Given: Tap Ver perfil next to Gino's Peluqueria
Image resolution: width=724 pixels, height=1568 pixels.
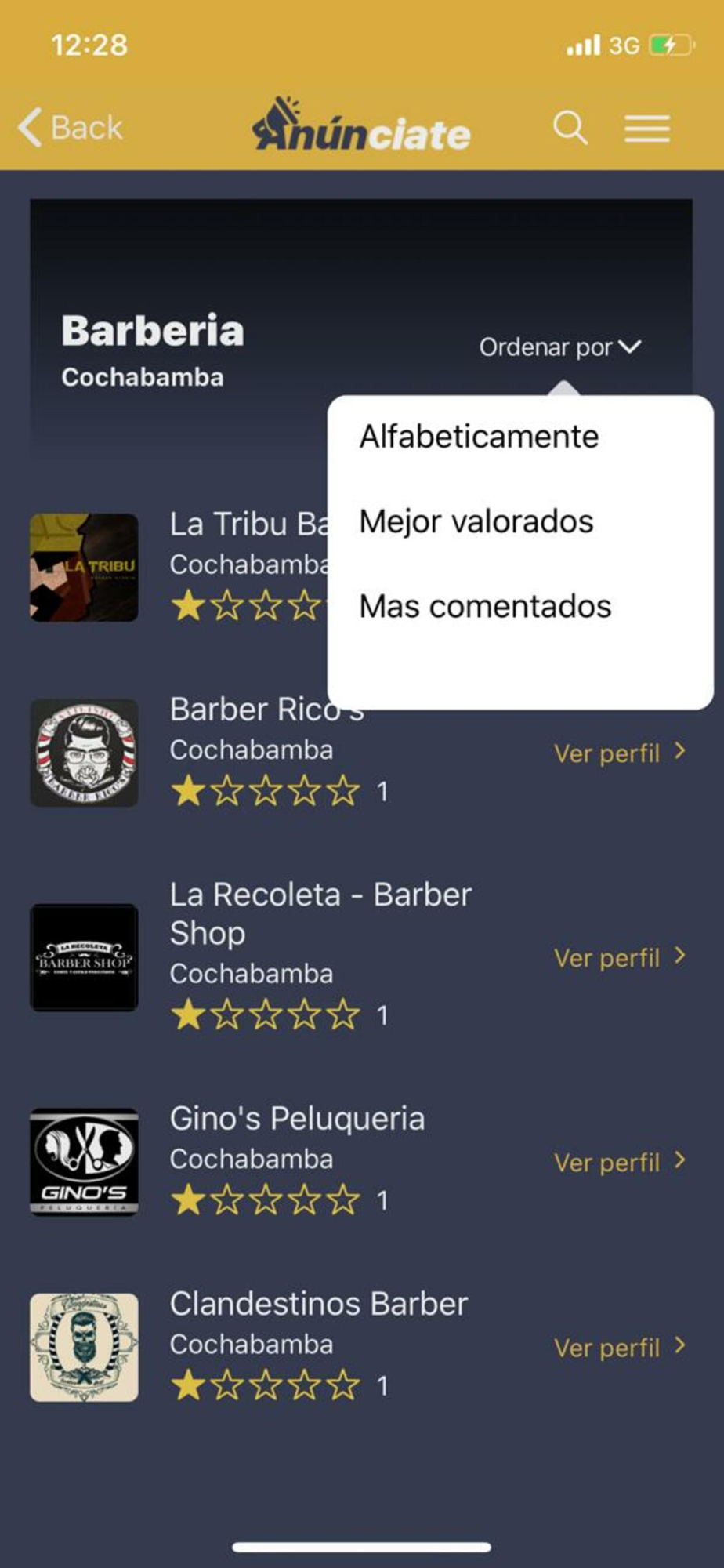Looking at the screenshot, I should coord(620,1162).
